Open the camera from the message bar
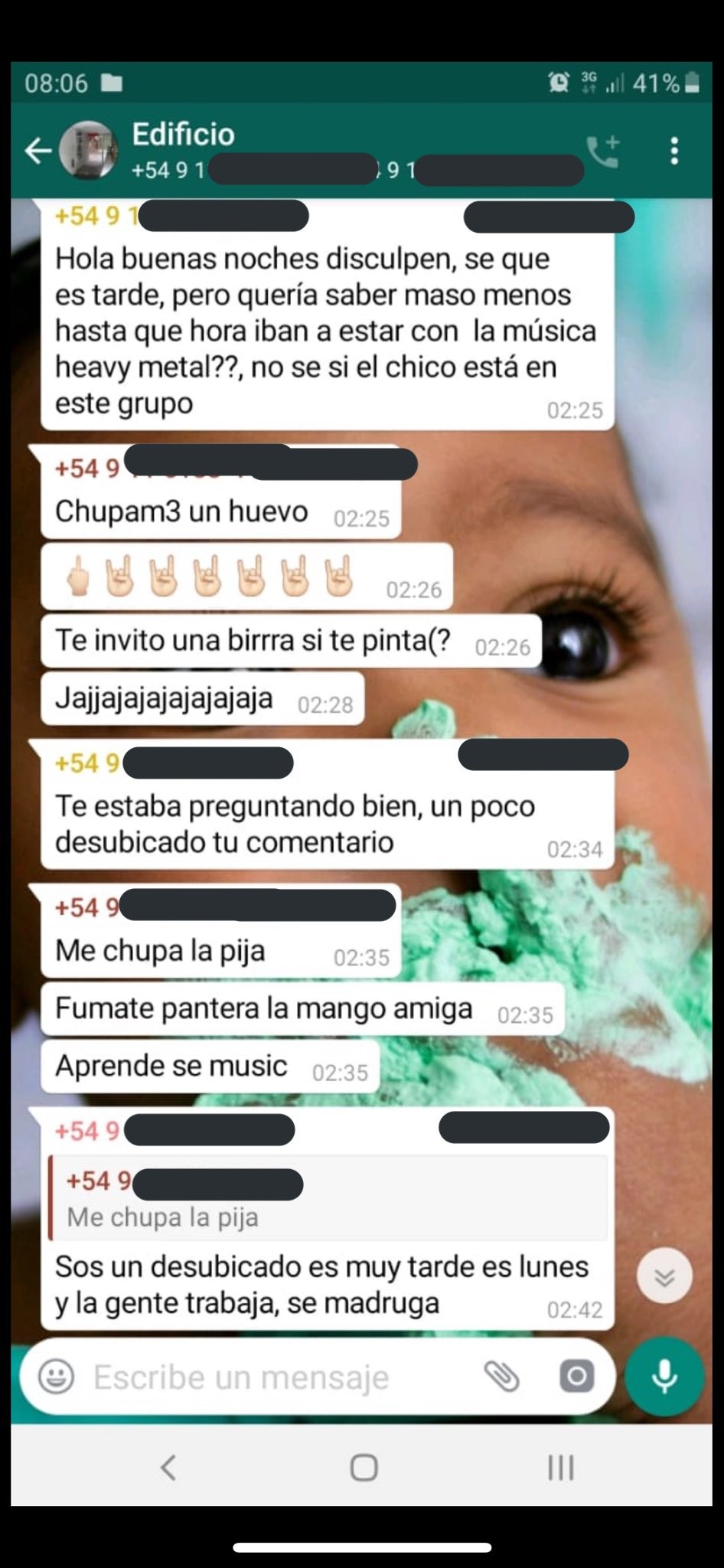724x1568 pixels. (x=576, y=1377)
